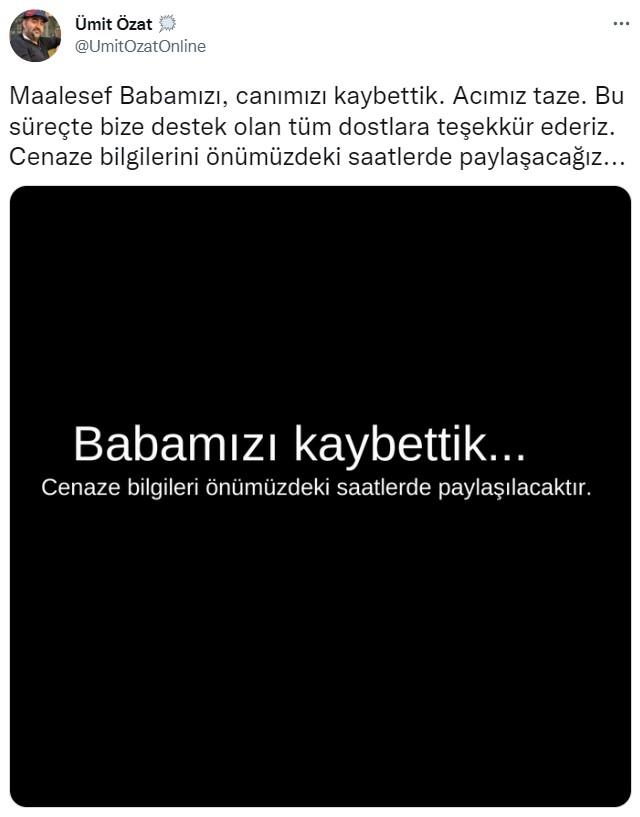Open the black 'Babamızı kaybettik' image
This screenshot has width=640, height=817.
pyautogui.click(x=320, y=495)
